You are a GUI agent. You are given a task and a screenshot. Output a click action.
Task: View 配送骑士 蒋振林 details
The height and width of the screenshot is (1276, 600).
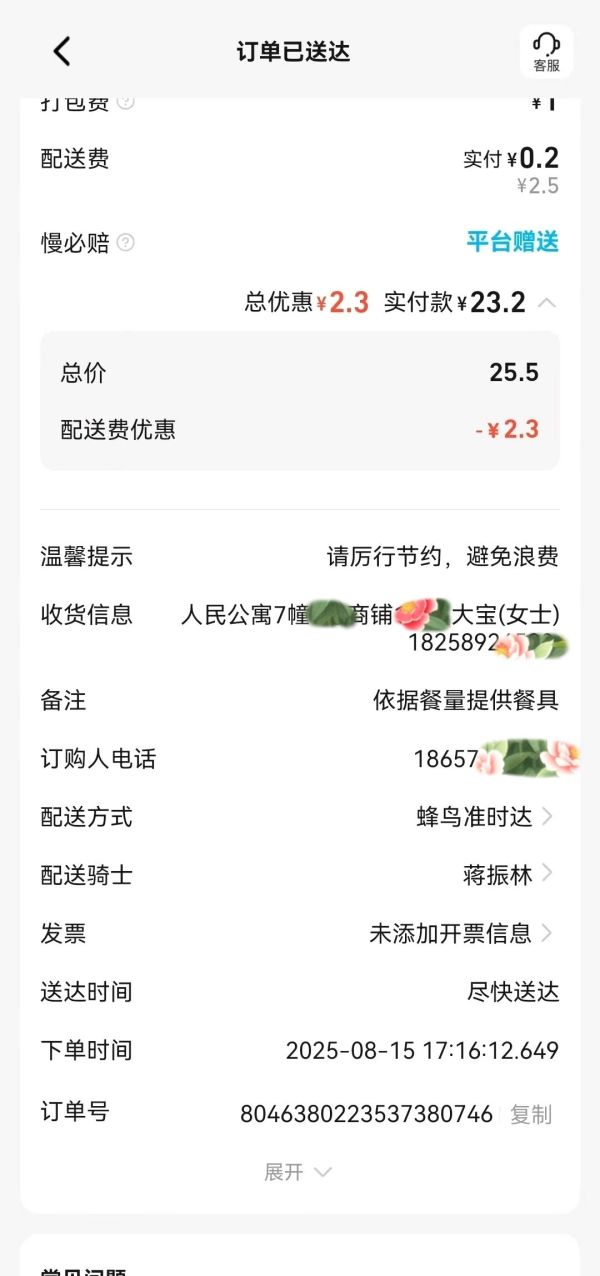tap(508, 875)
